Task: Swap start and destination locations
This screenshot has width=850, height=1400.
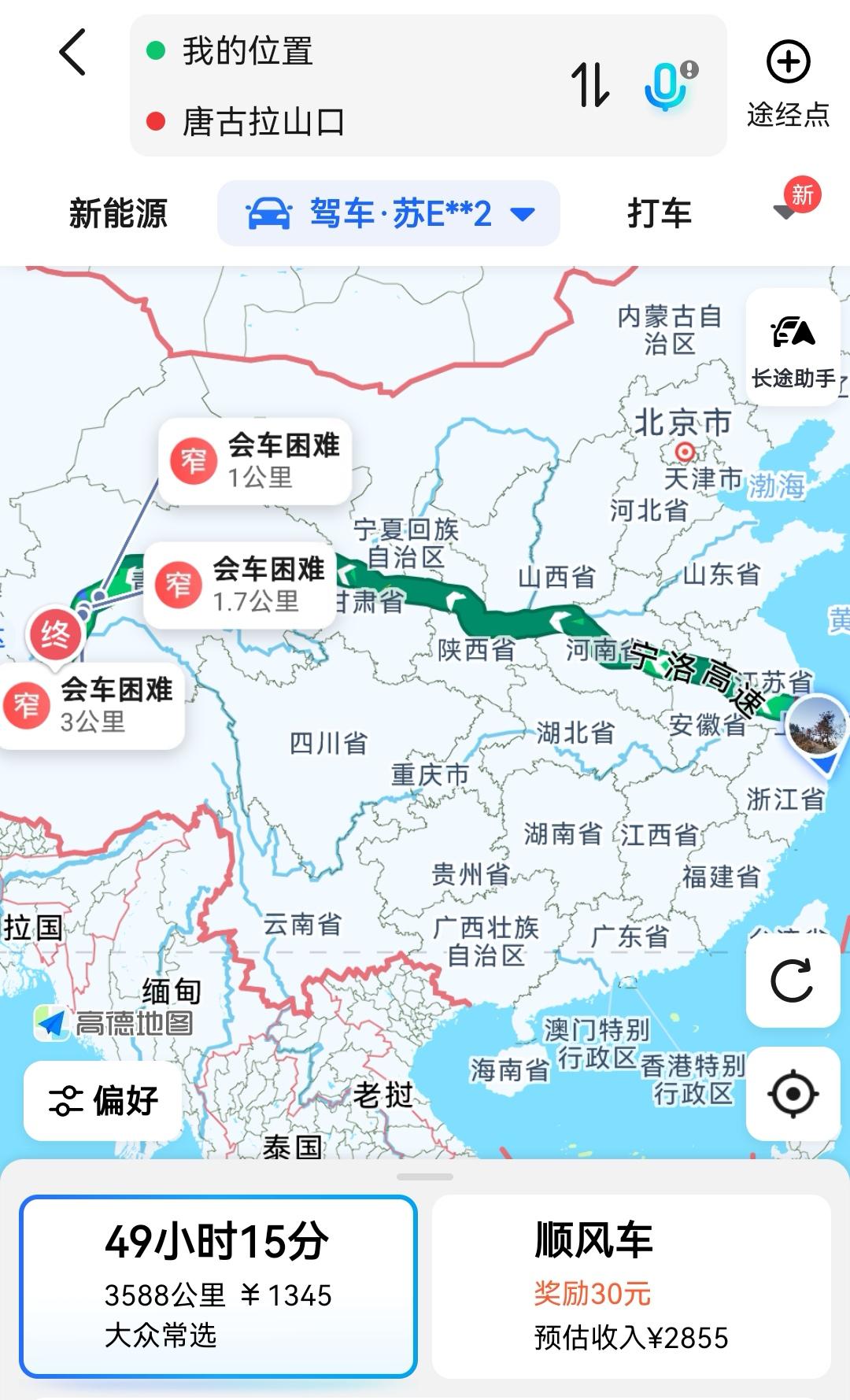Action: pos(592,87)
